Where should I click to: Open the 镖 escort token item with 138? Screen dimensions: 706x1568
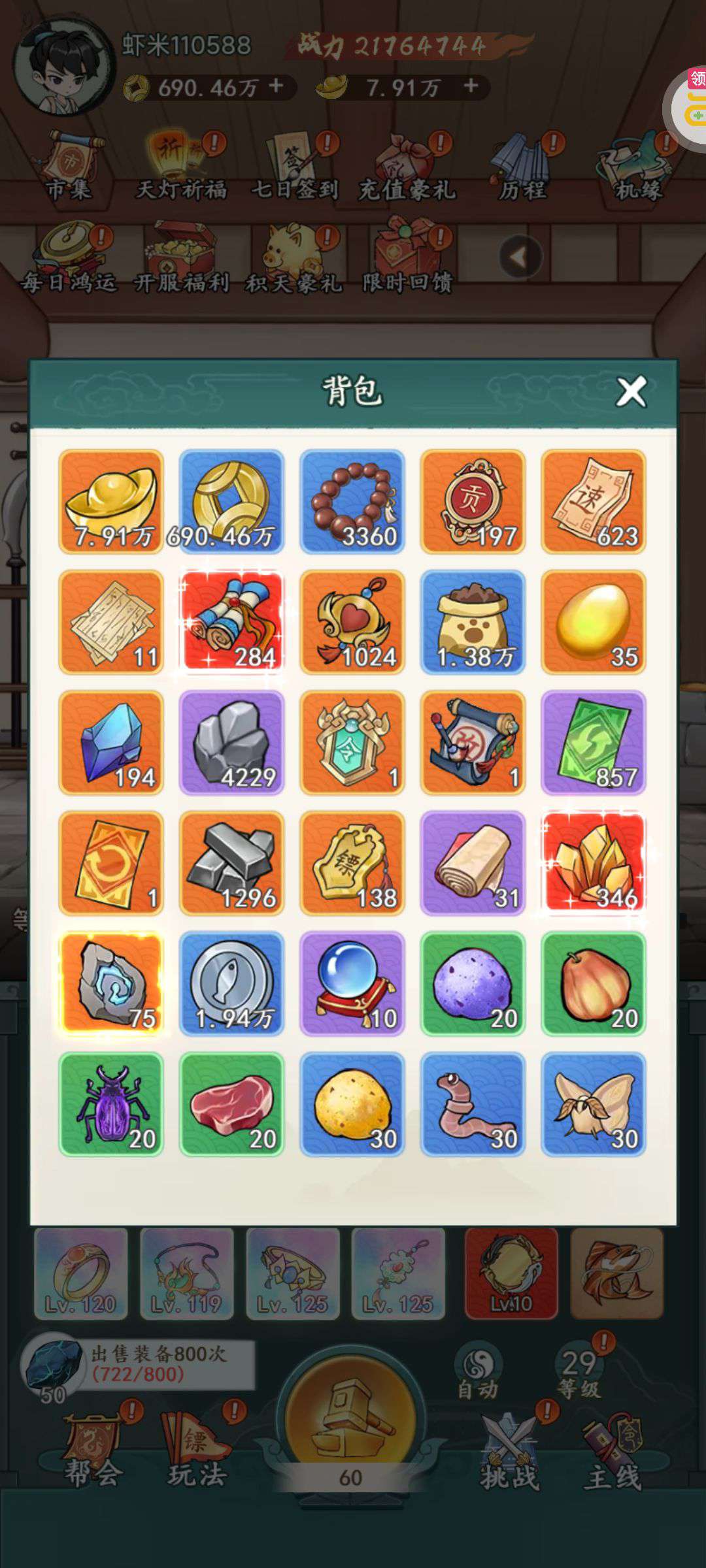[x=352, y=863]
